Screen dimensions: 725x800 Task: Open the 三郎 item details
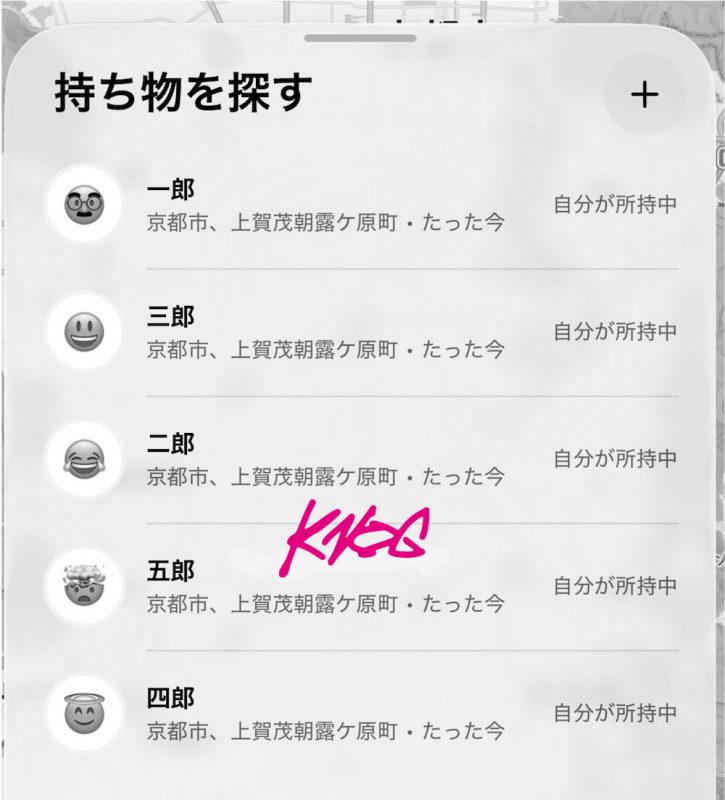[360, 332]
